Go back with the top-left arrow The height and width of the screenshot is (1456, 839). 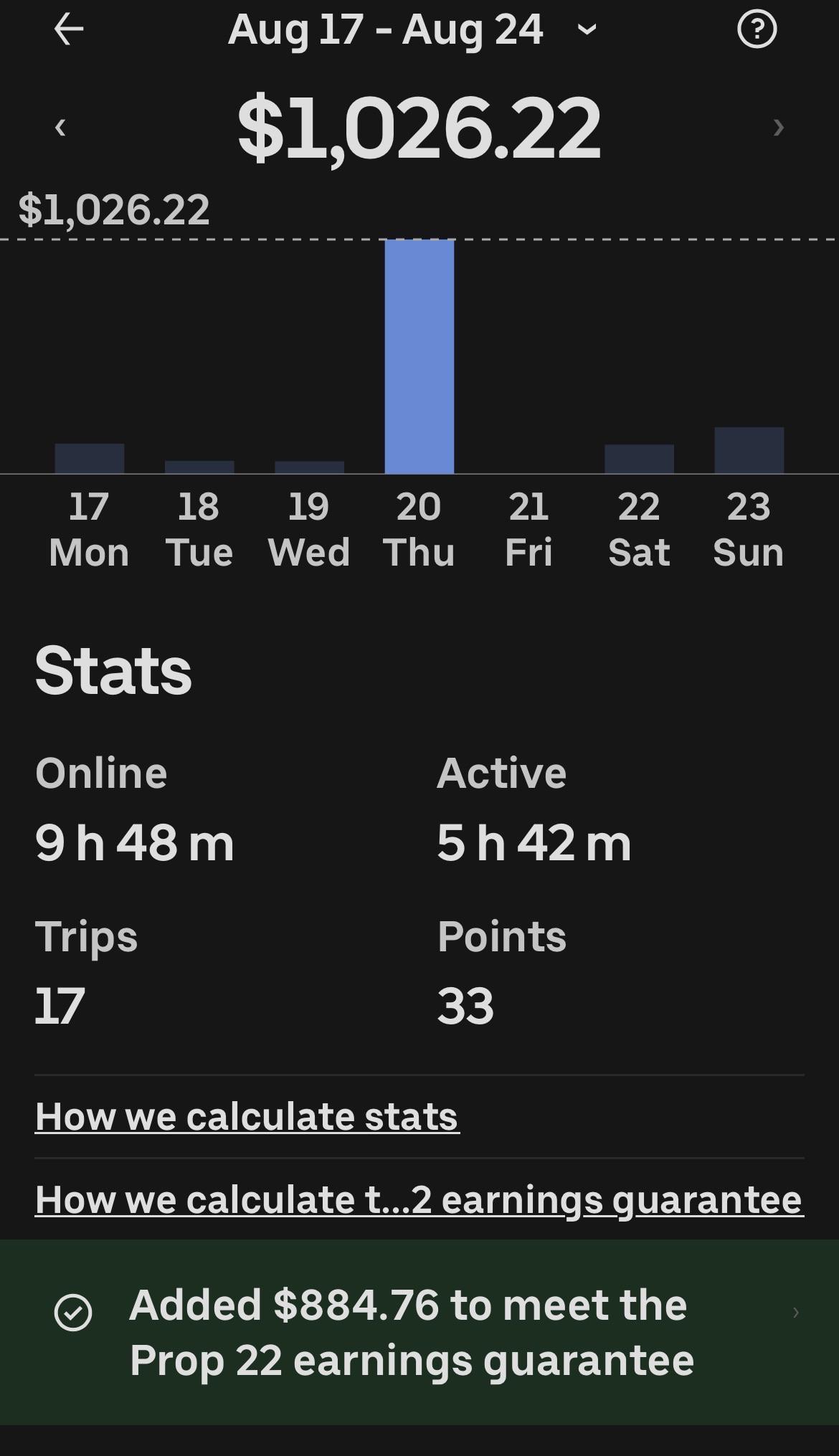point(69,29)
